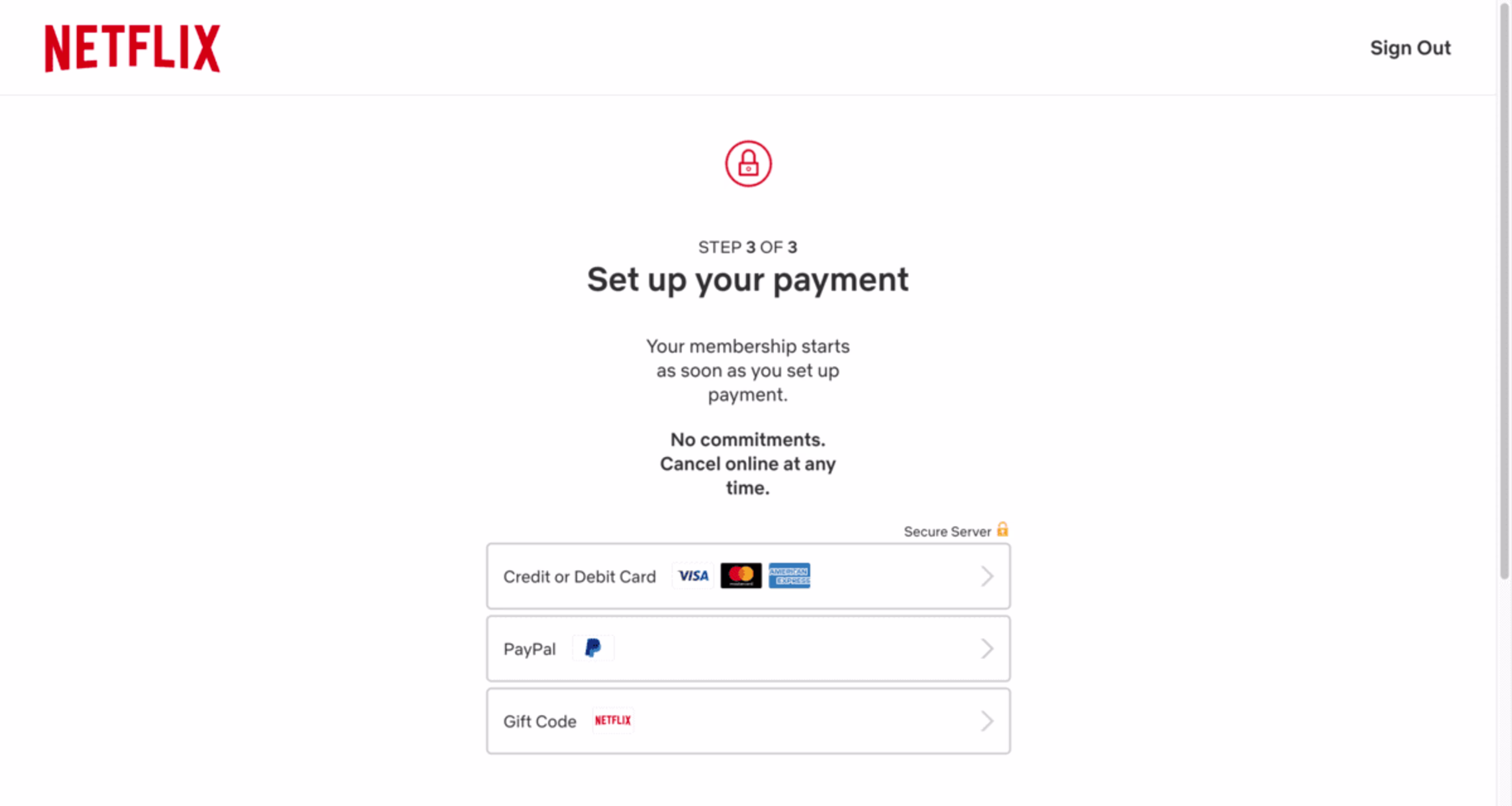Open the Gift Code option

[x=748, y=721]
